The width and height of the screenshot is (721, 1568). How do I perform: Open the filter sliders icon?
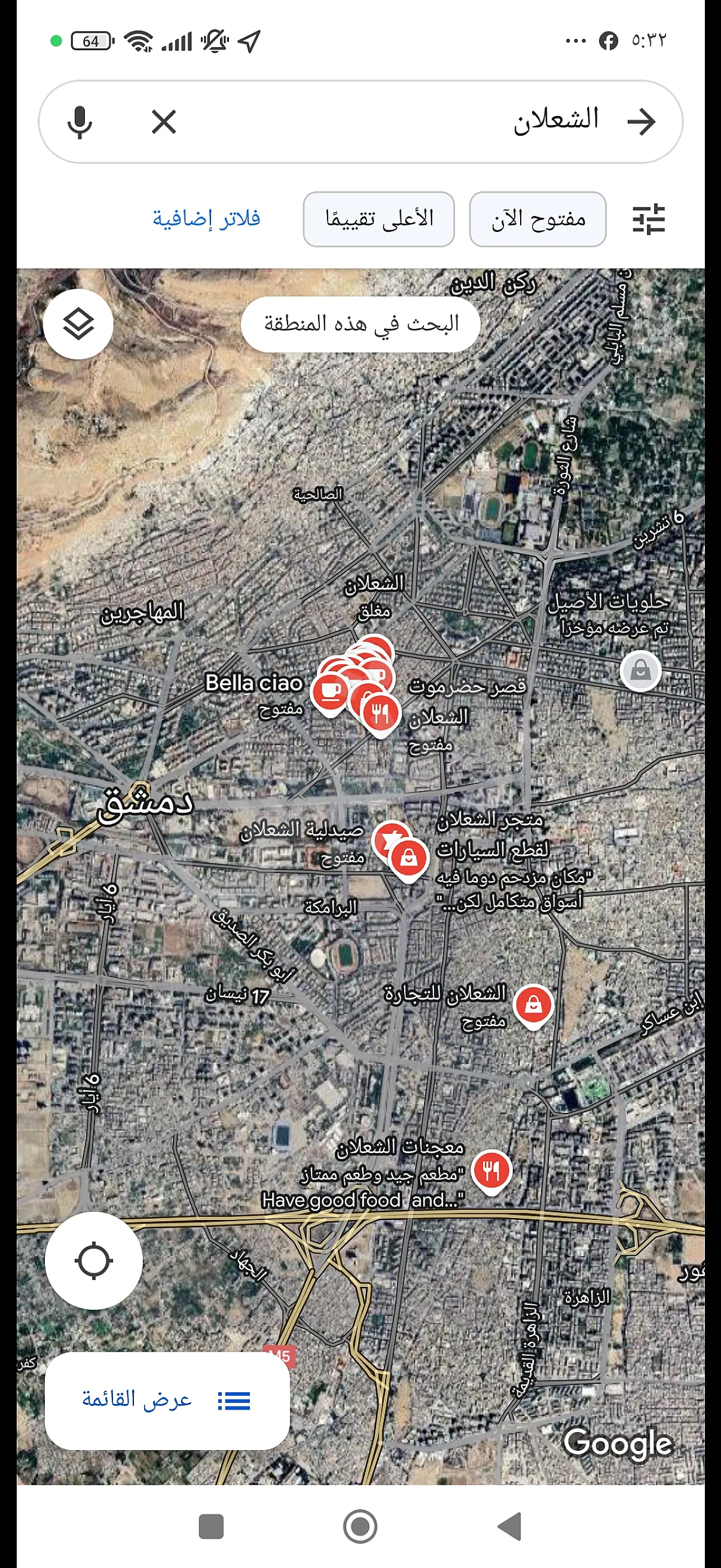pos(648,219)
